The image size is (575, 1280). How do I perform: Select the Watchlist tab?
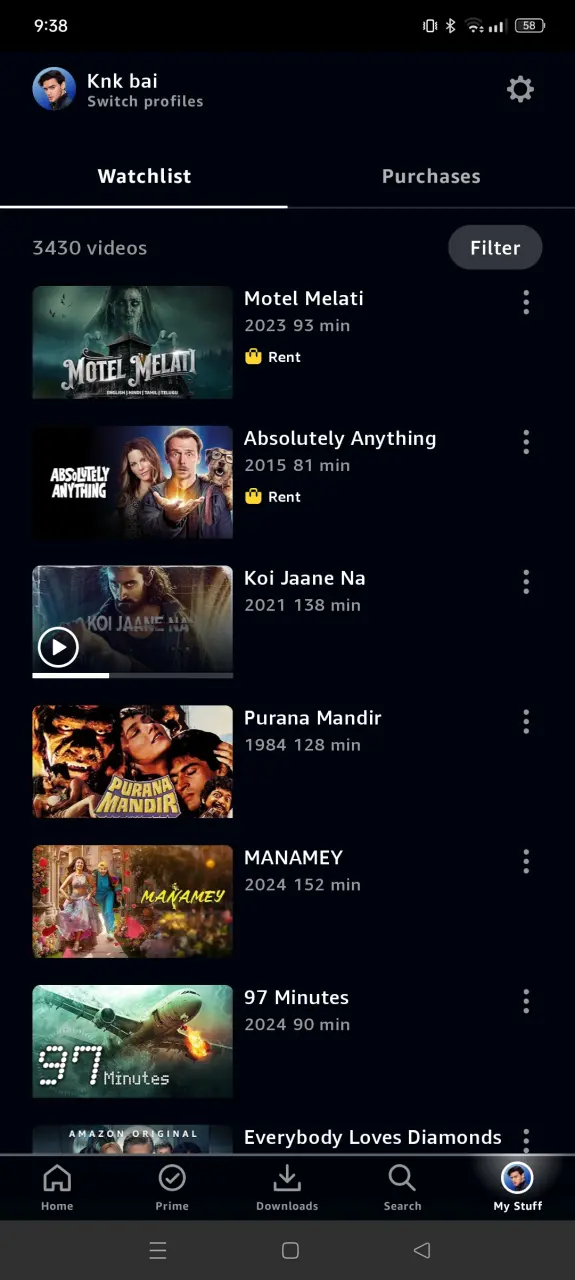coord(144,176)
